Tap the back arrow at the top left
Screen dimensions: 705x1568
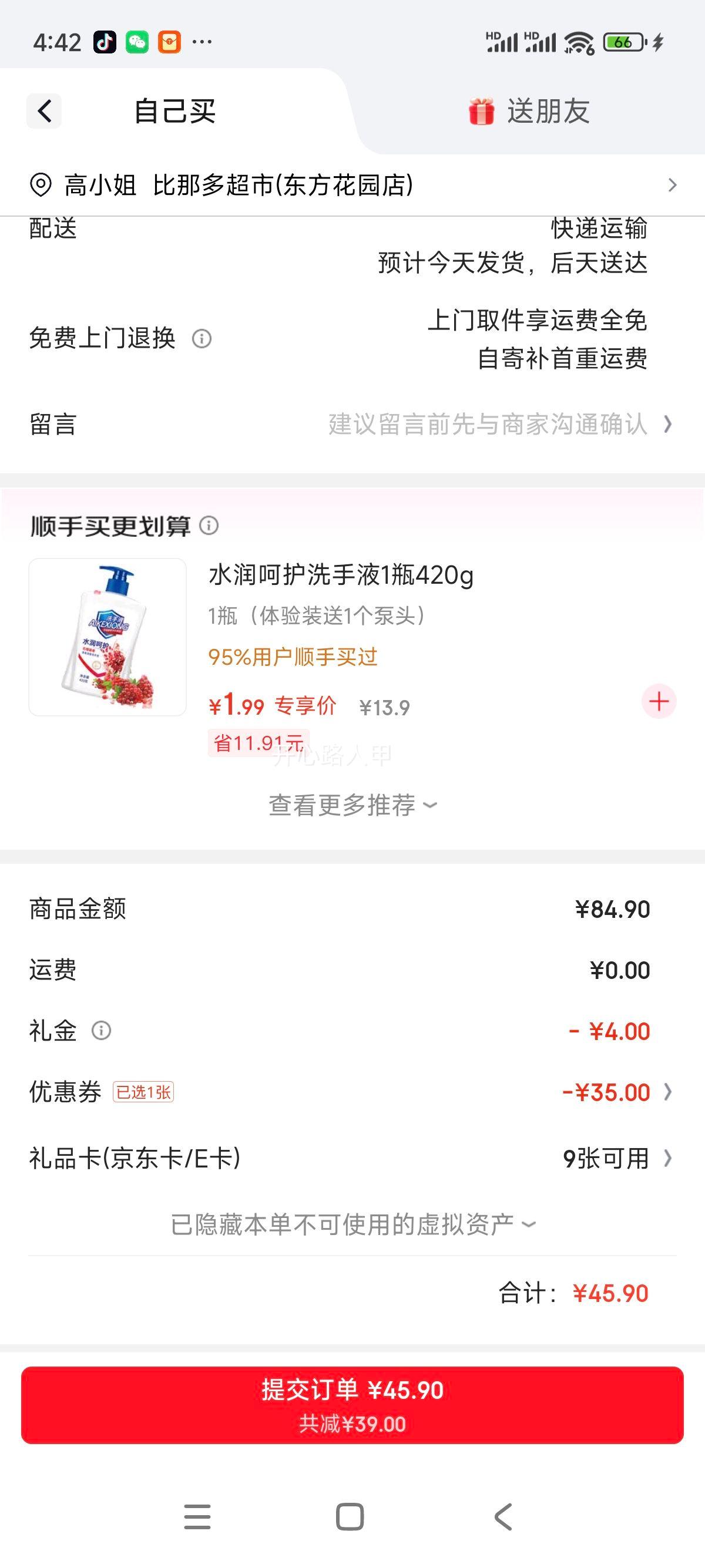(43, 113)
